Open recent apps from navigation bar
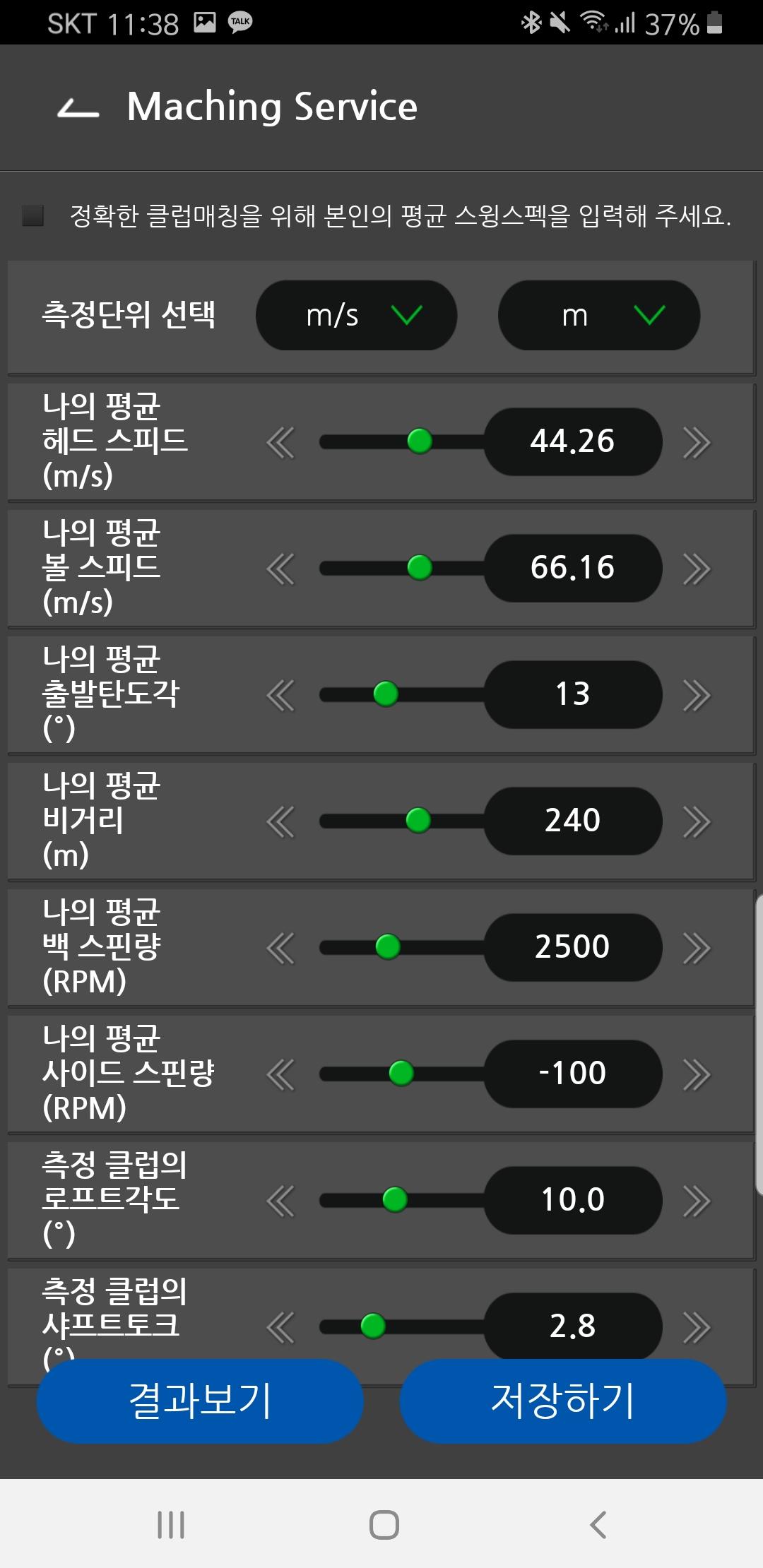Viewport: 763px width, 1568px height. coord(171,1524)
